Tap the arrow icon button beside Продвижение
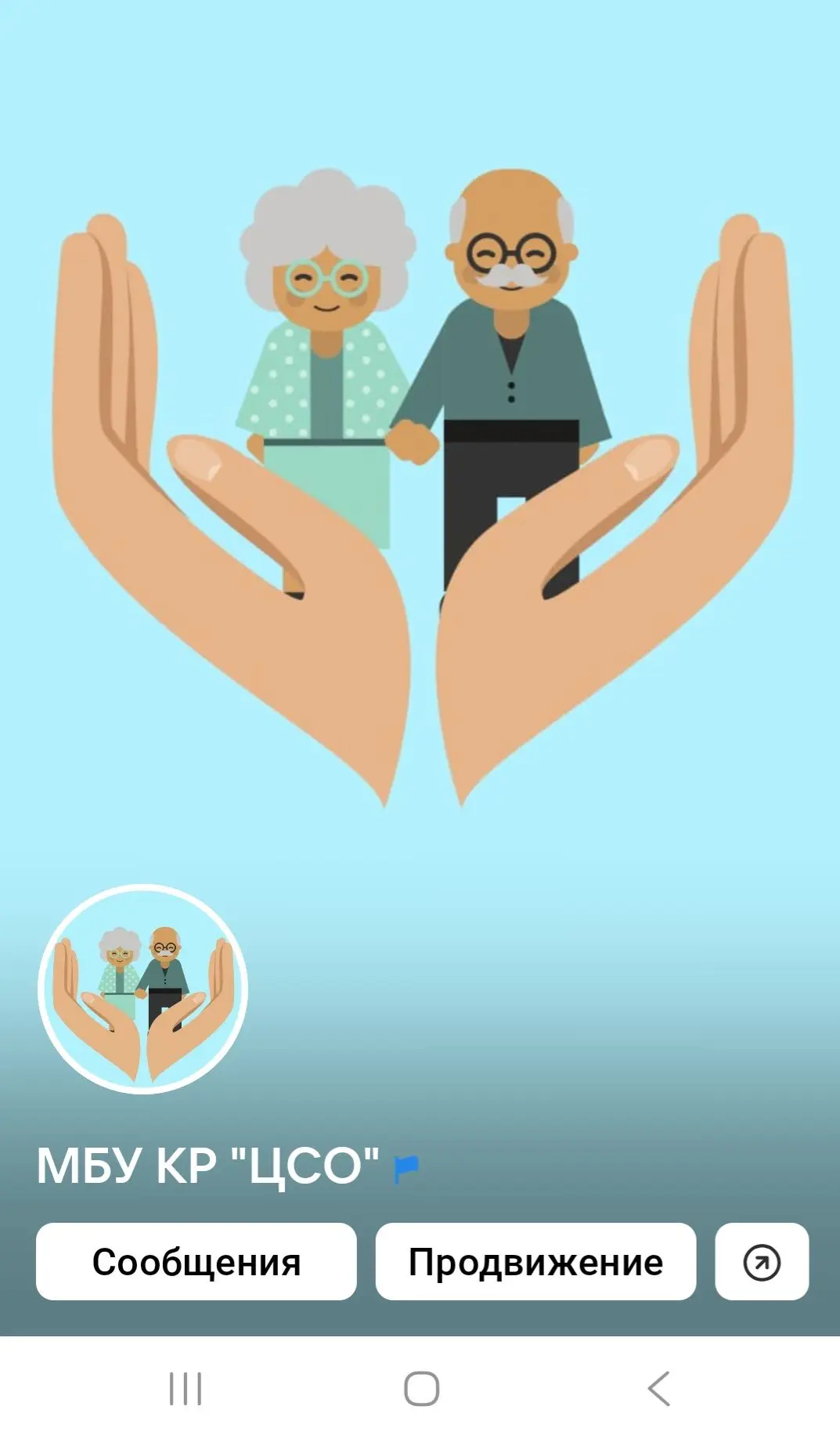The height and width of the screenshot is (1442, 840). pyautogui.click(x=761, y=1261)
